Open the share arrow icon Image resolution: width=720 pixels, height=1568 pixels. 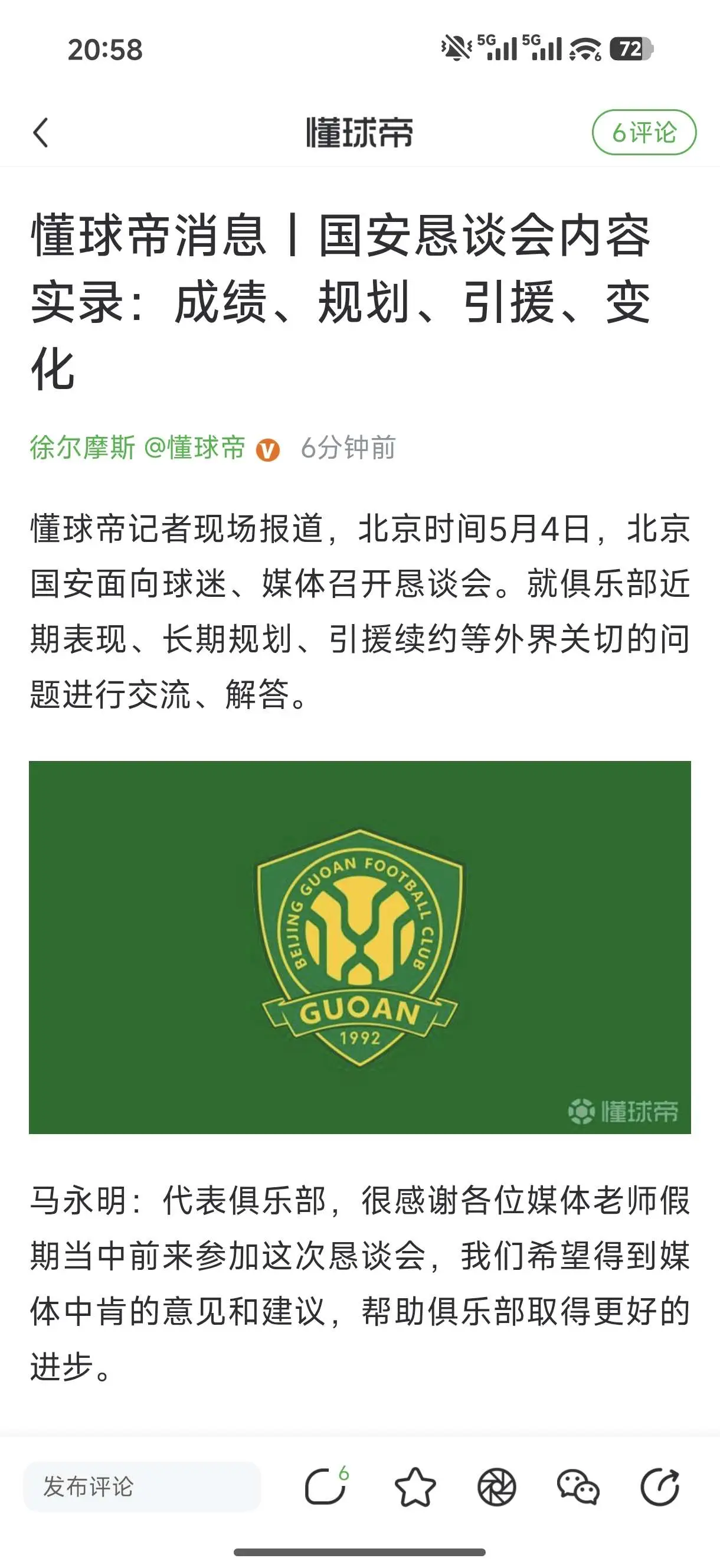pyautogui.click(x=660, y=1487)
